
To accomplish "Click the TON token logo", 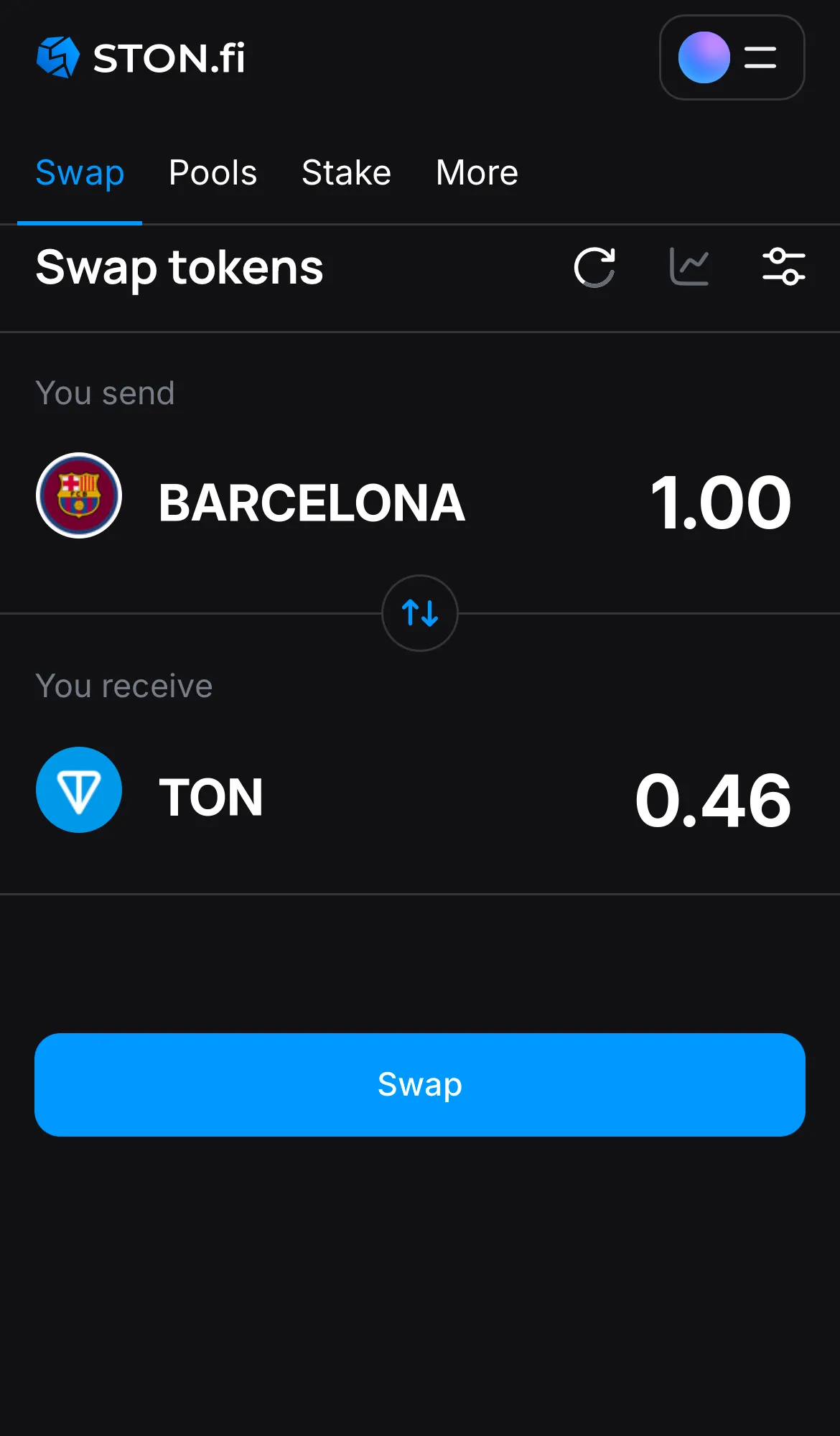I will 79,790.
